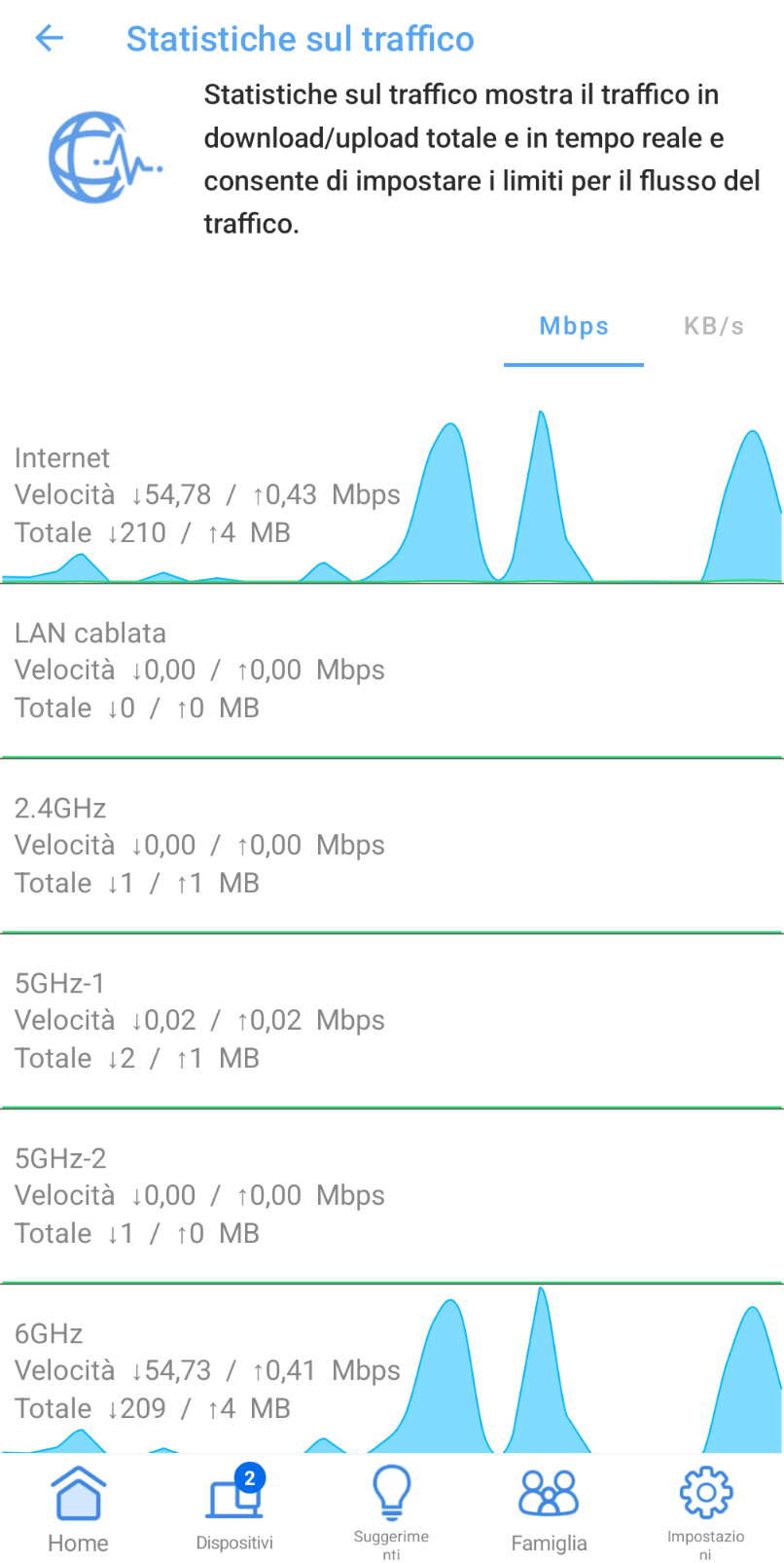784x1563 pixels.
Task: Go to Impostazioni
Action: click(x=705, y=1508)
